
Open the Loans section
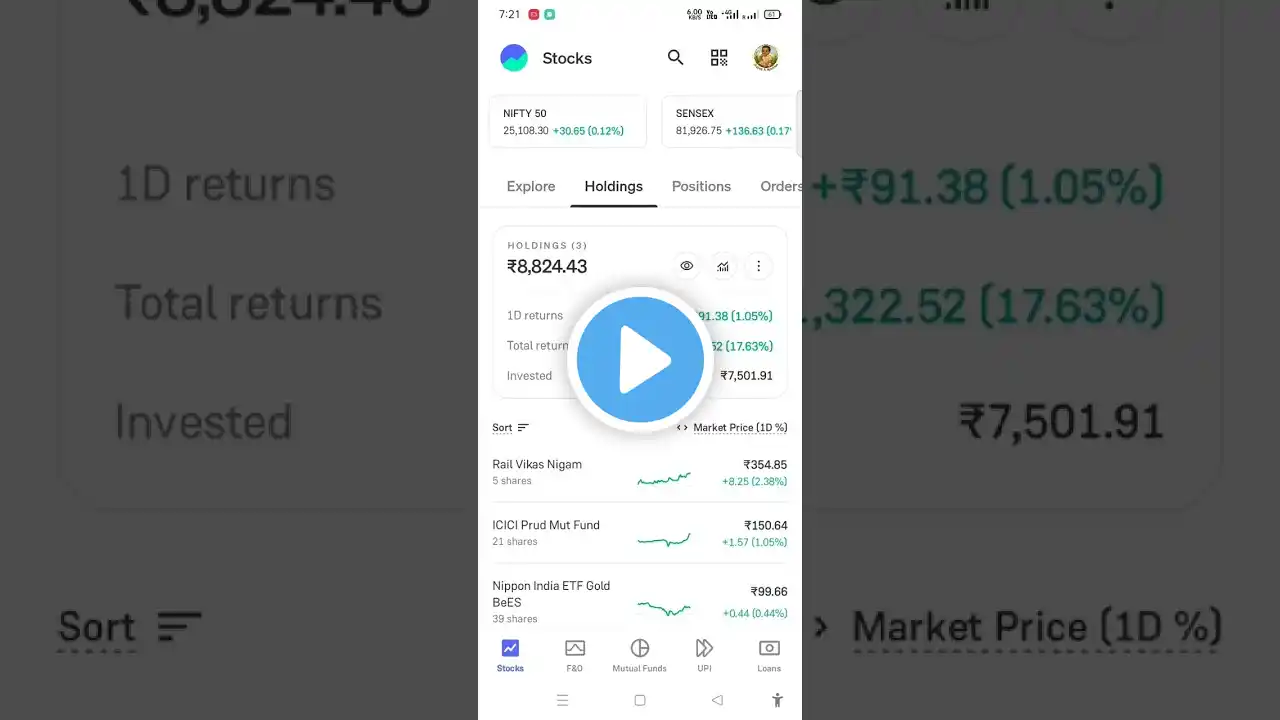point(769,656)
